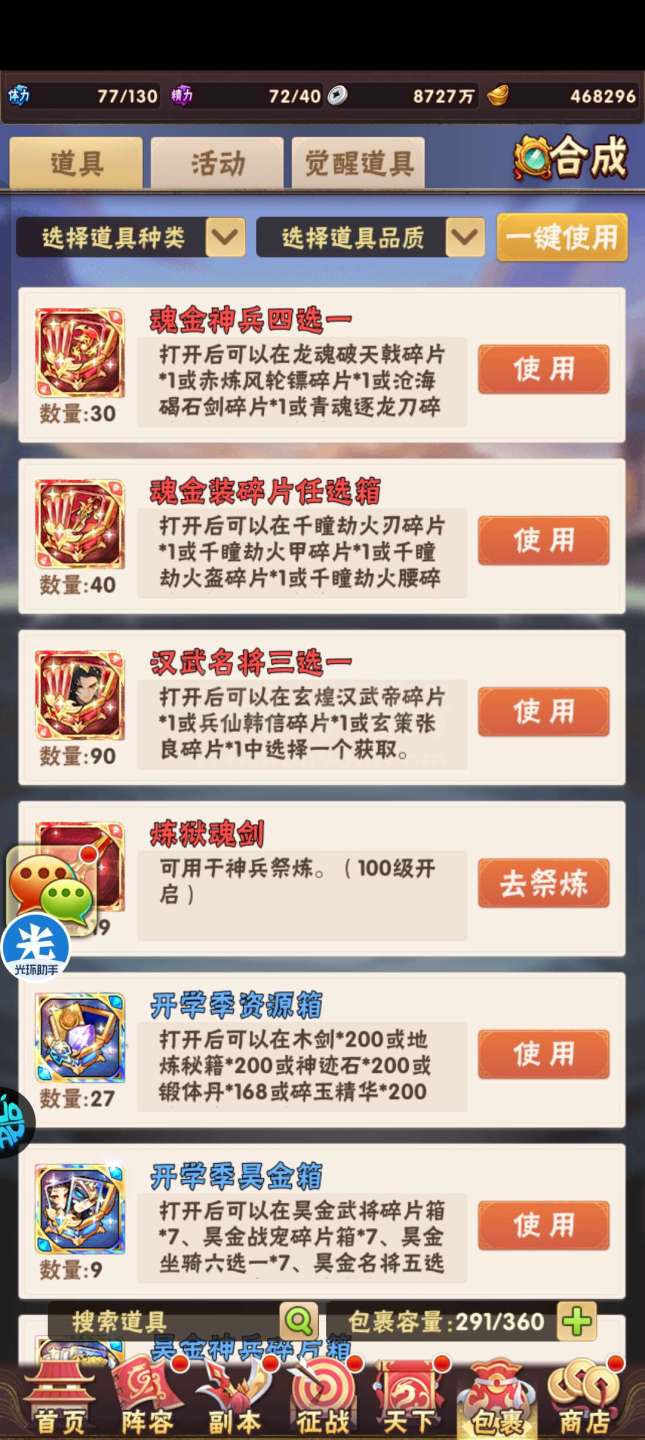Screen dimensions: 645x1440
Task: Tap the green search magnifier icon
Action: tap(298, 1322)
